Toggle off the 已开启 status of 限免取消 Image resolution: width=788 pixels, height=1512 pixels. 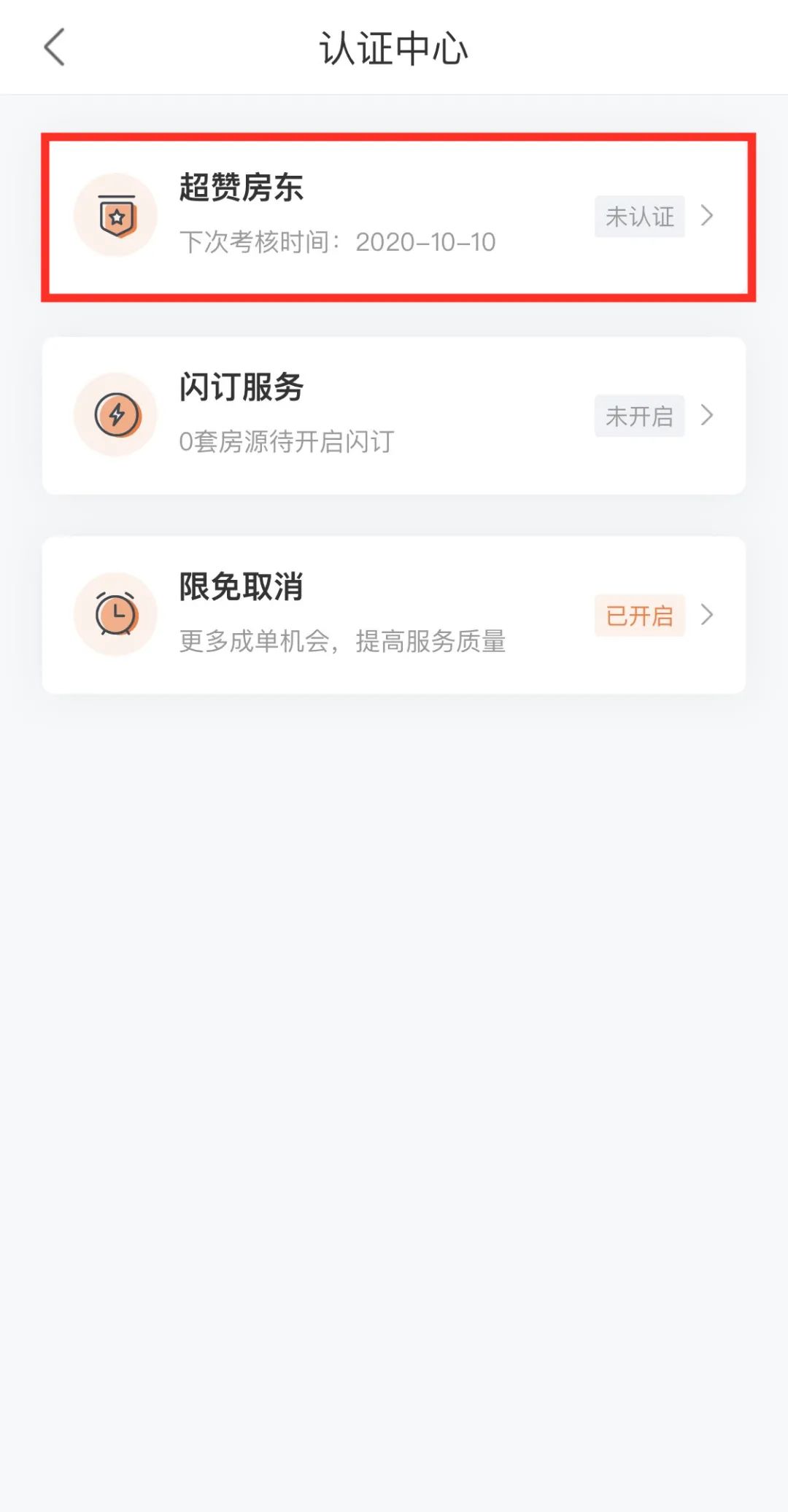[x=639, y=616]
